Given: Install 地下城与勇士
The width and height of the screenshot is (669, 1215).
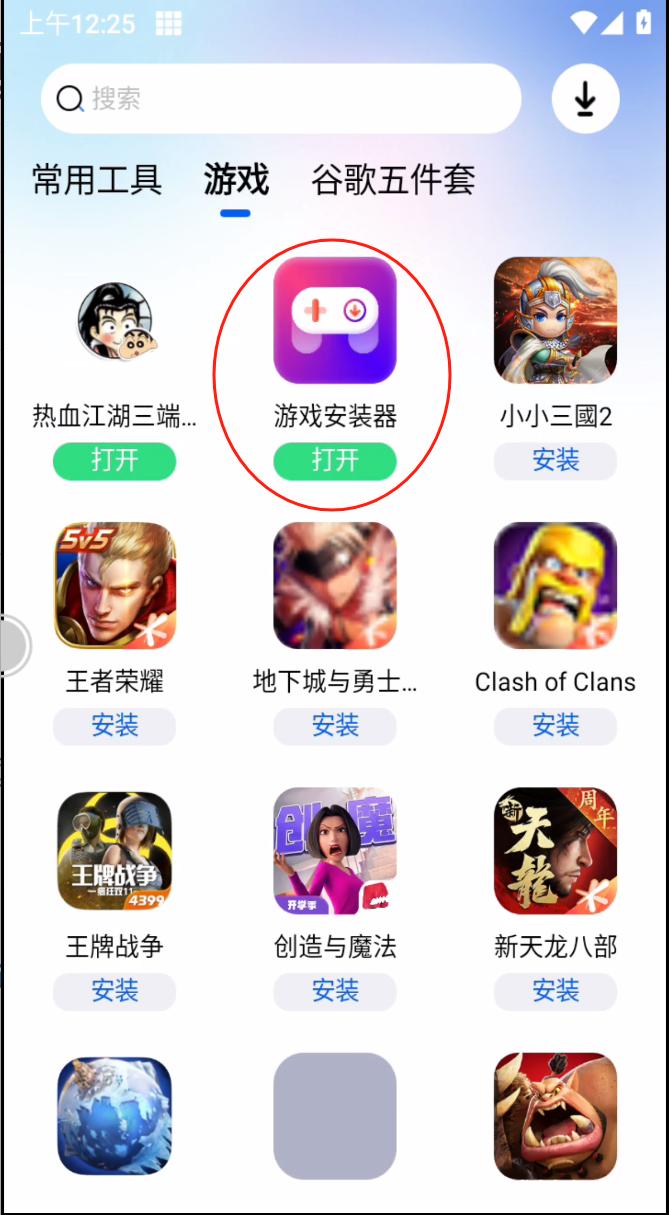Looking at the screenshot, I should tap(335, 726).
